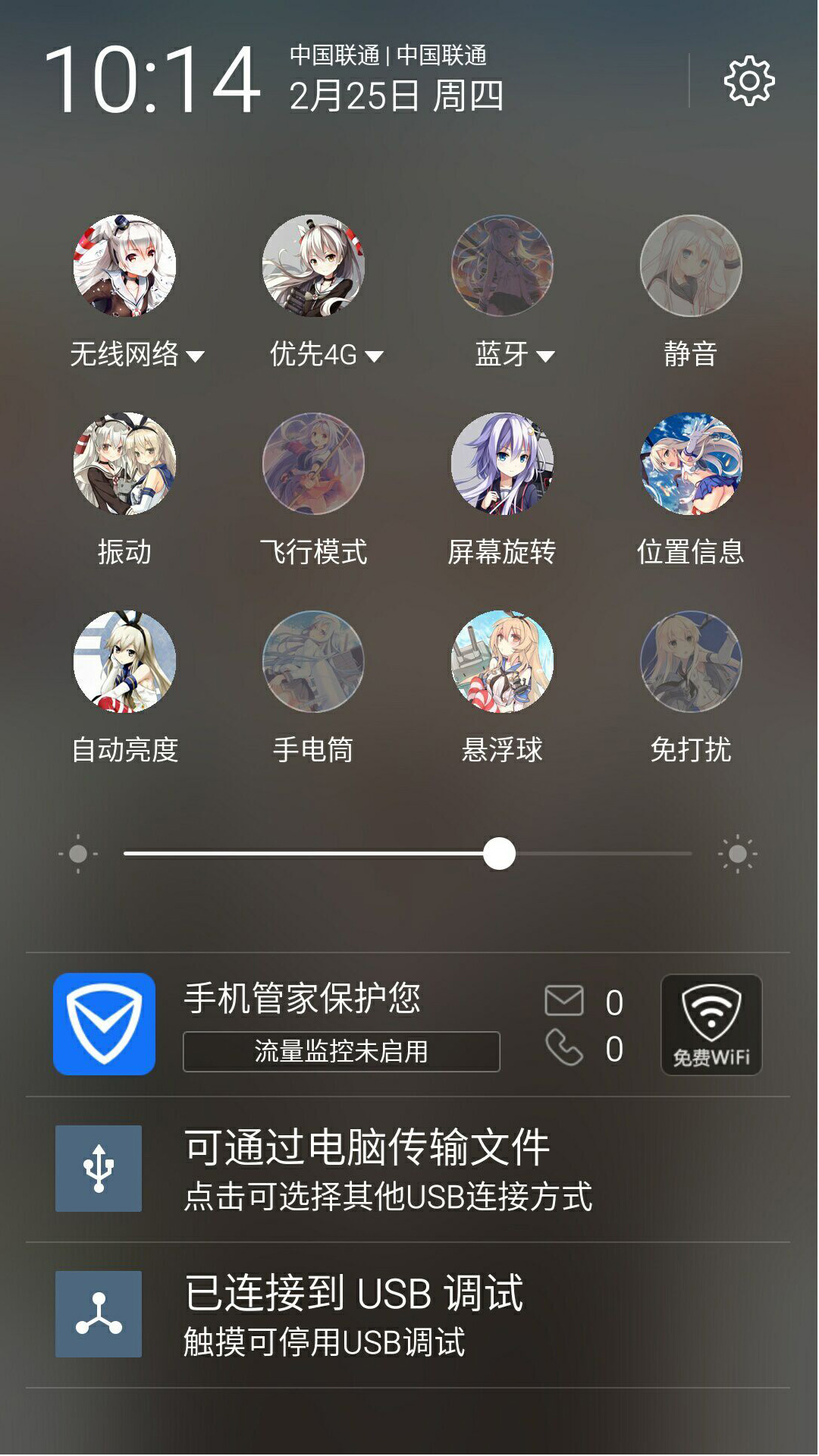Turn on the 手电筒 flashlight
Viewport: 819px width, 1456px height.
tap(313, 662)
